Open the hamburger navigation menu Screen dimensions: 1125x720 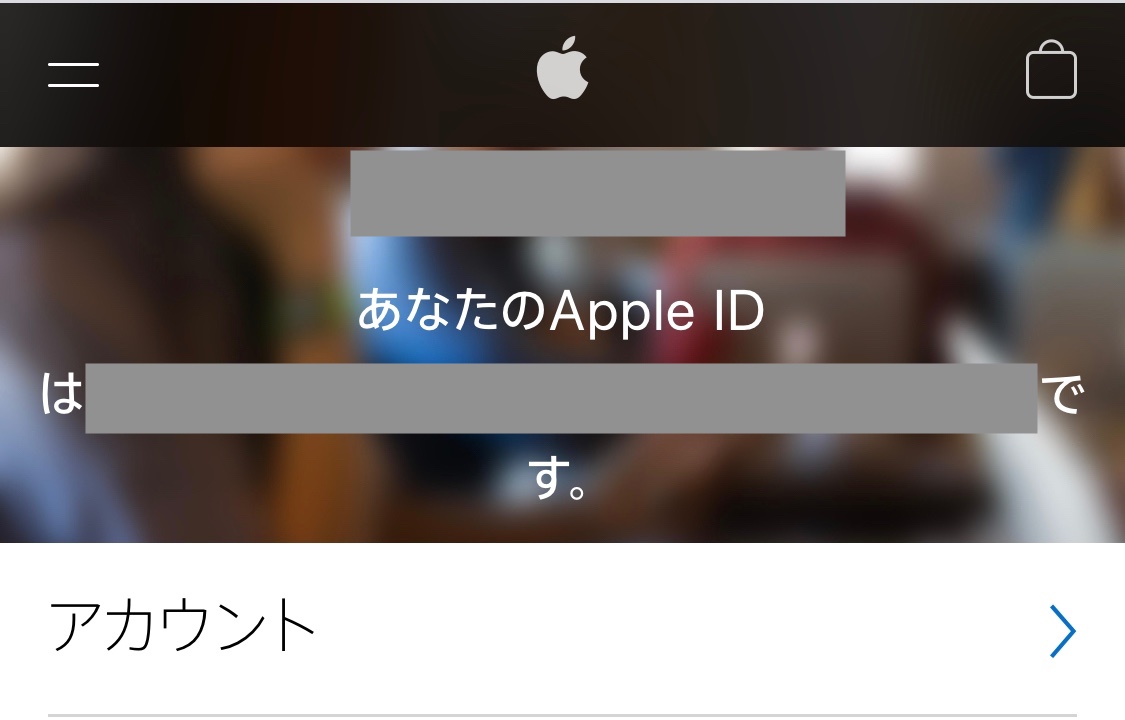pyautogui.click(x=73, y=74)
